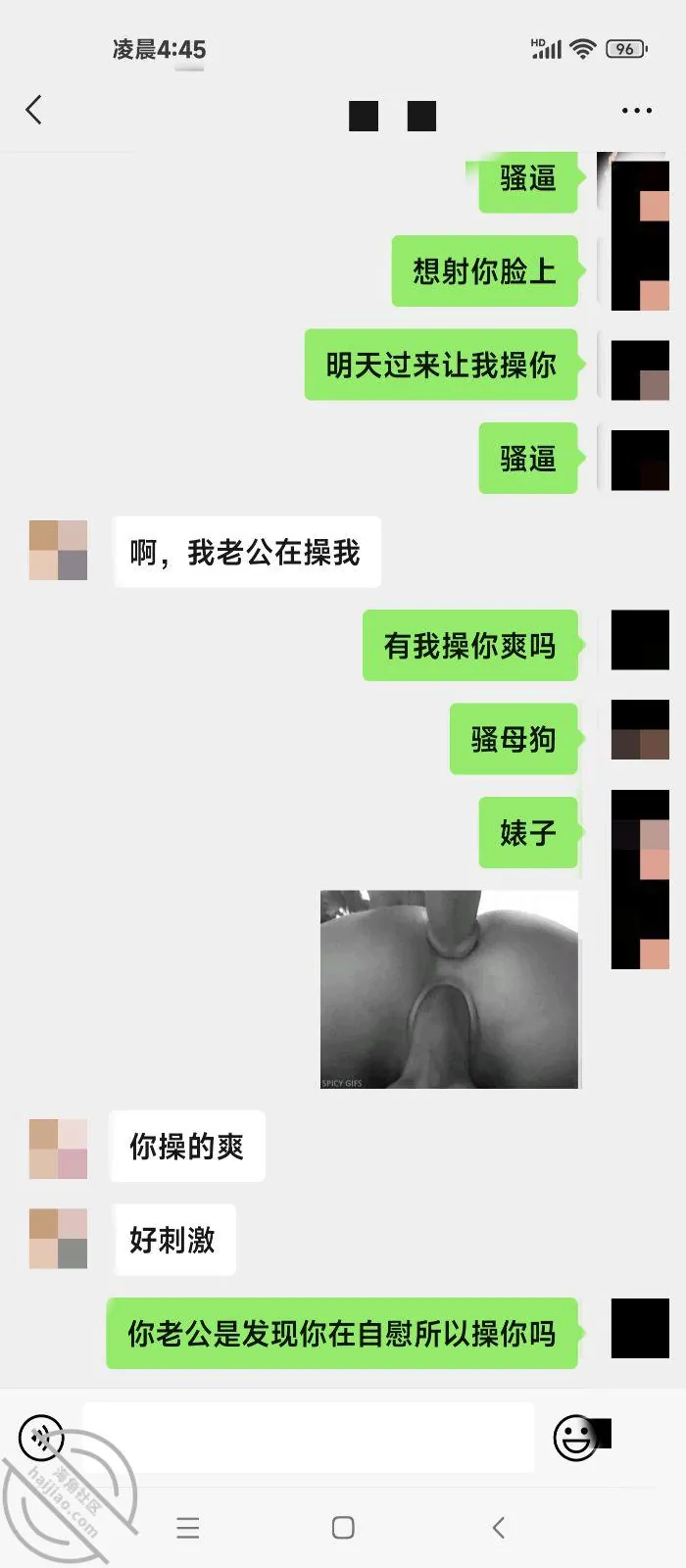This screenshot has width=686, height=1568.
Task: Go back to the chat list
Action: (34, 110)
